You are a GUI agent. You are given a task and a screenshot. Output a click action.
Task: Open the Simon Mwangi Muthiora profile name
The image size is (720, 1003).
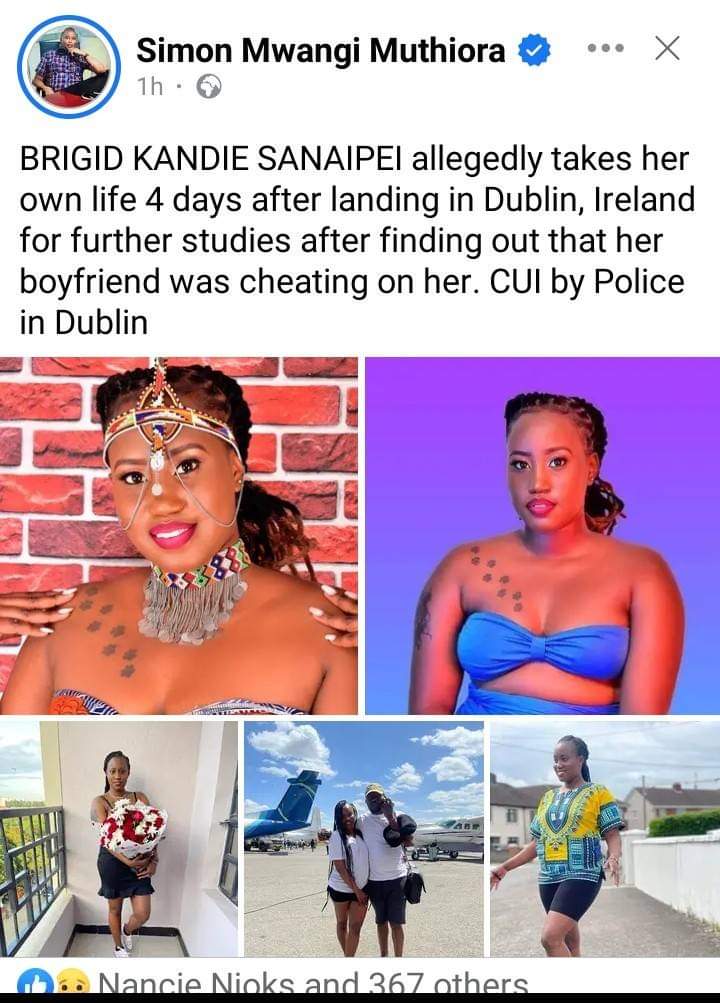[x=320, y=48]
